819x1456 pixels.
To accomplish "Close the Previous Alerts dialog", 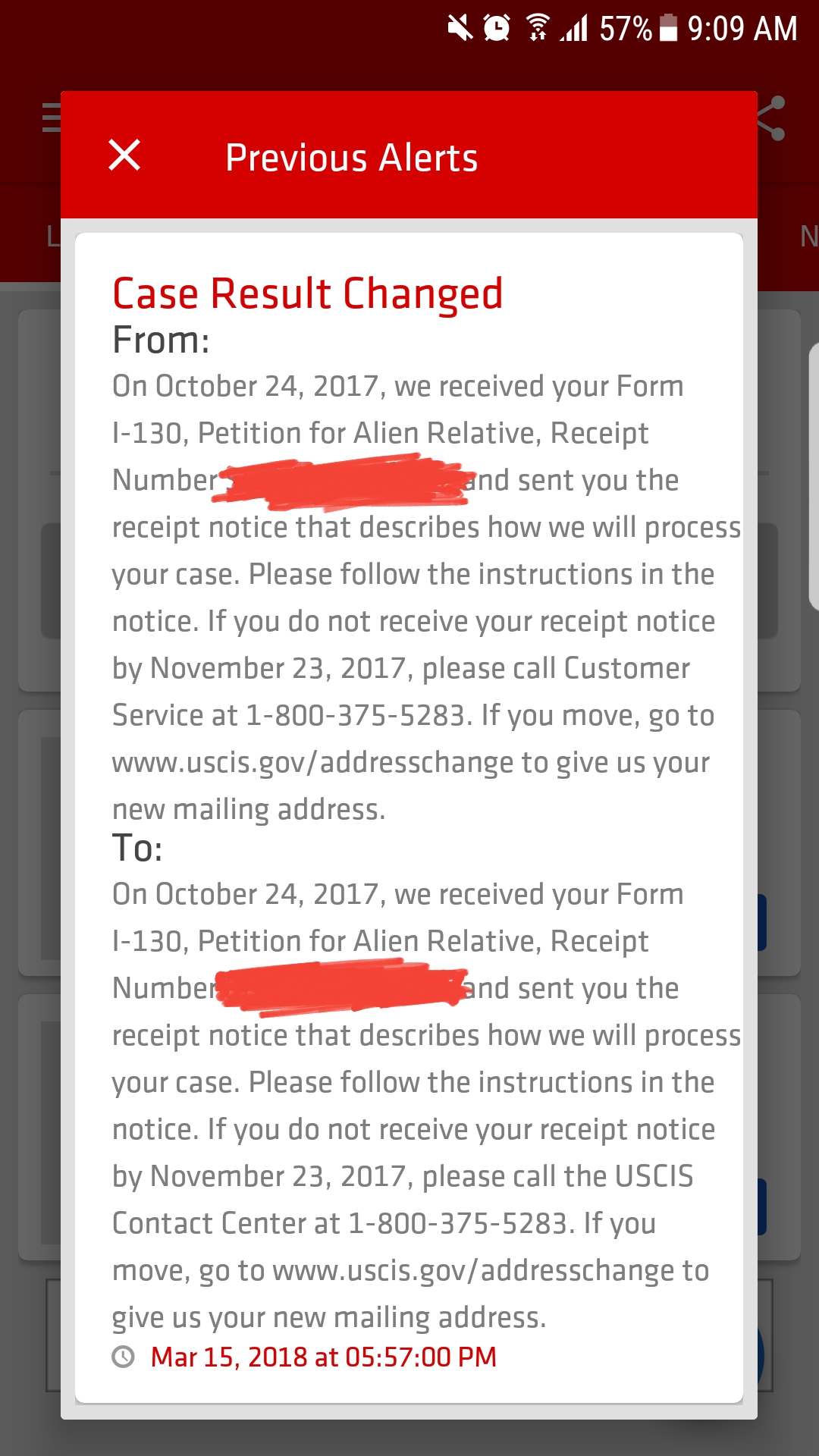I will (124, 155).
